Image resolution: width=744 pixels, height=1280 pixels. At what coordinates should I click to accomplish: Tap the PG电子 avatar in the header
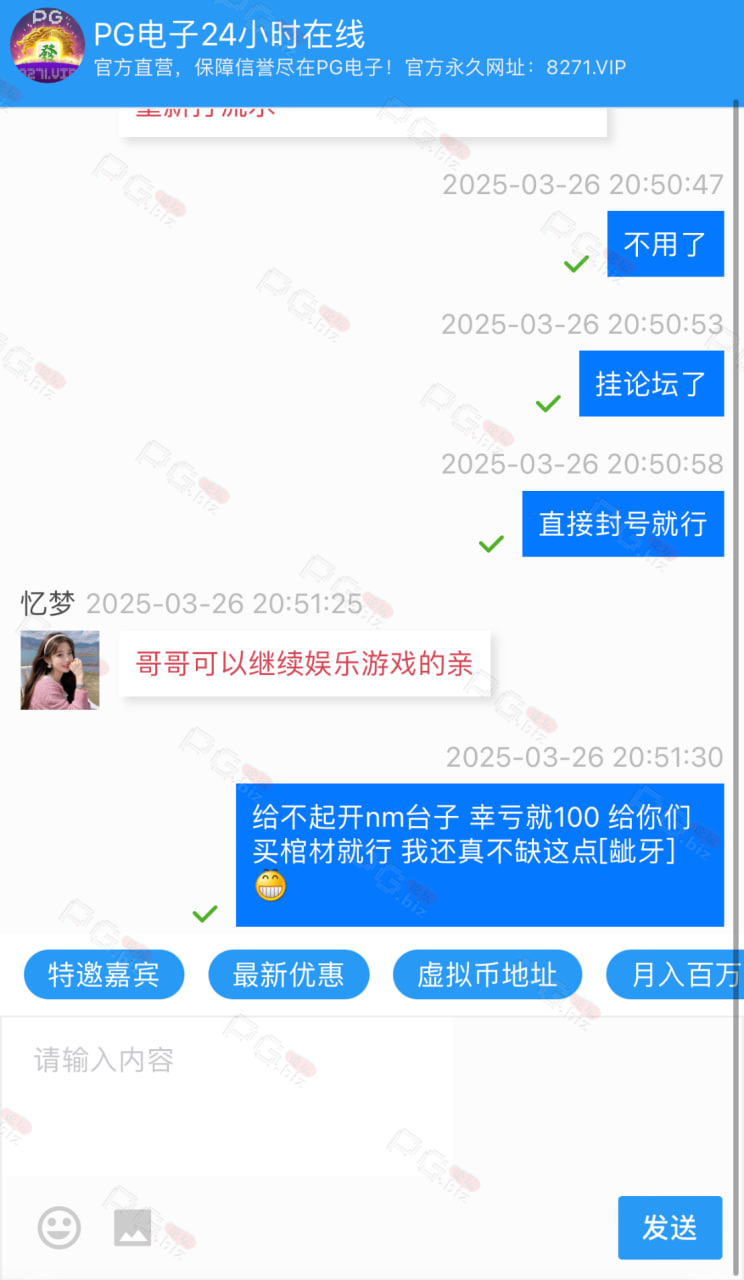click(47, 46)
